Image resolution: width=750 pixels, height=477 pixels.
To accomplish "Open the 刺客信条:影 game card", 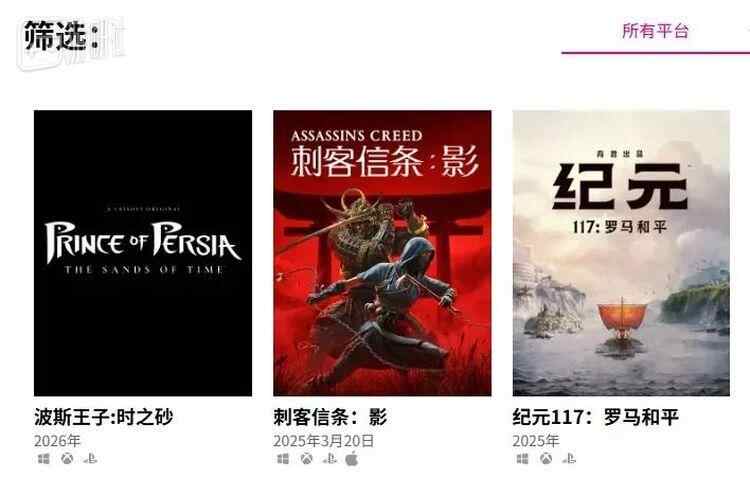I will pyautogui.click(x=382, y=253).
